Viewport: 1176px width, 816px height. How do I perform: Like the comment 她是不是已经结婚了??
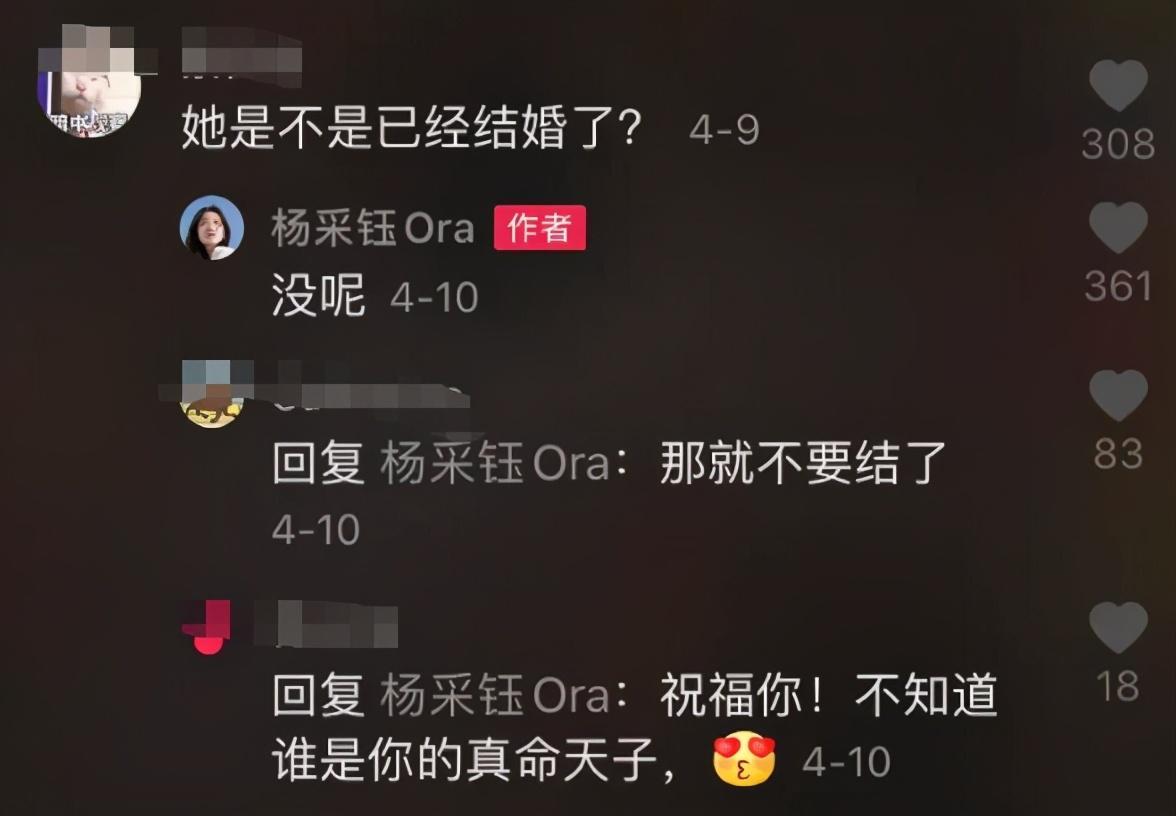click(x=1118, y=86)
